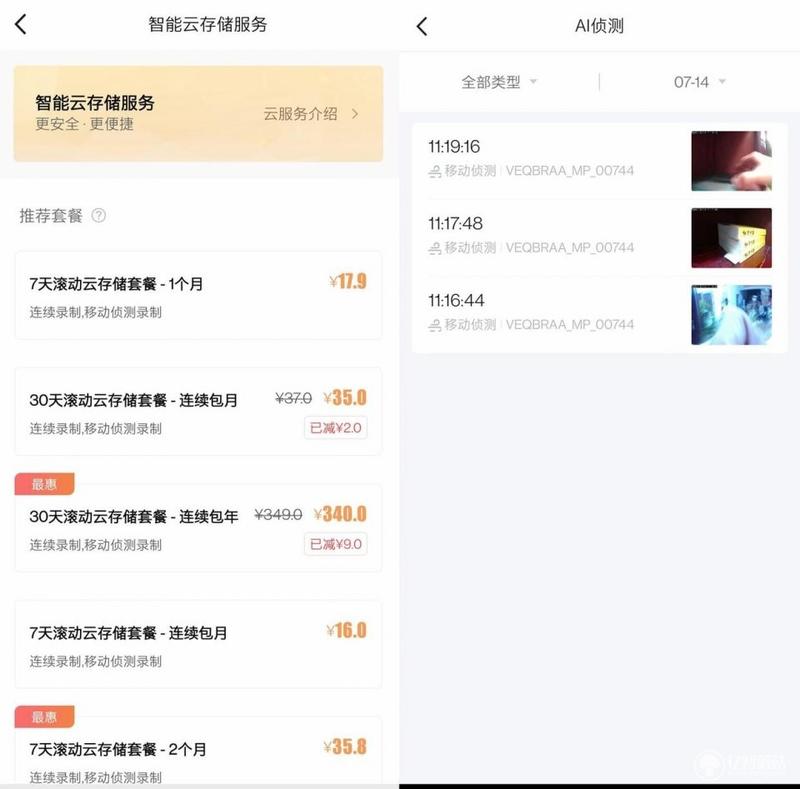800x789 pixels.
Task: Open the 11:16:44 motion detection record
Action: pyautogui.click(x=599, y=314)
